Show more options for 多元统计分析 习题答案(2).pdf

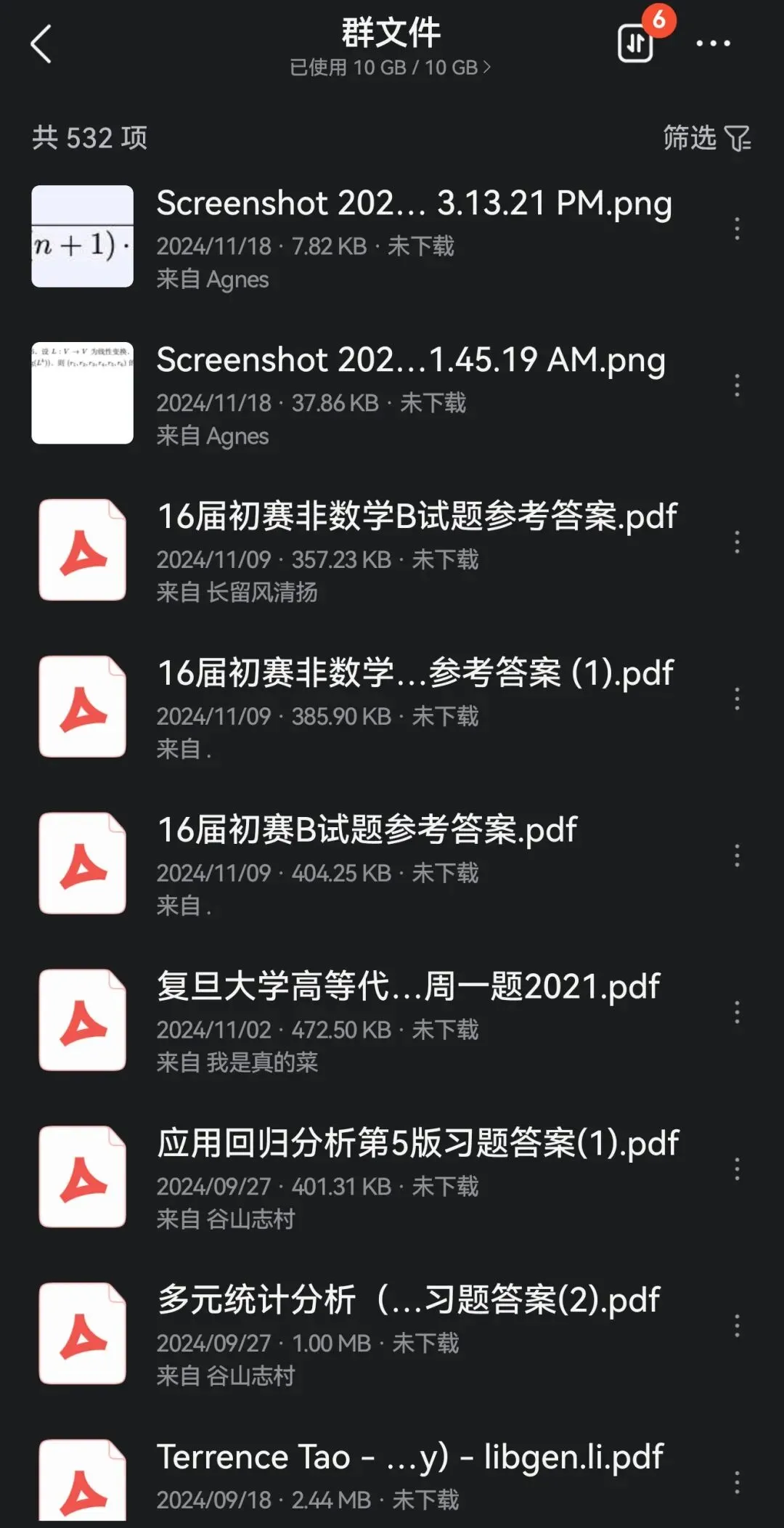[x=737, y=1326]
